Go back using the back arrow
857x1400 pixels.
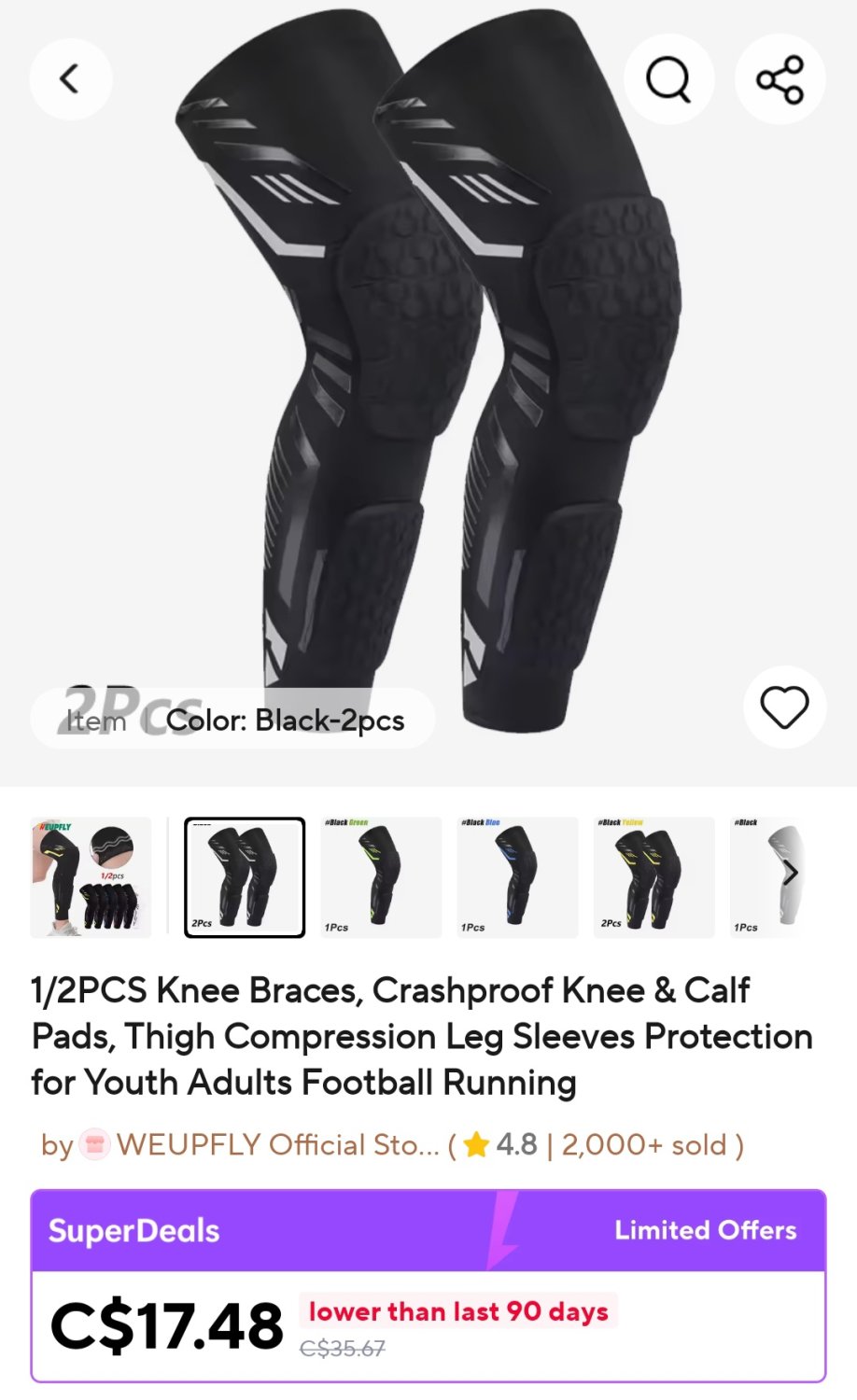70,79
